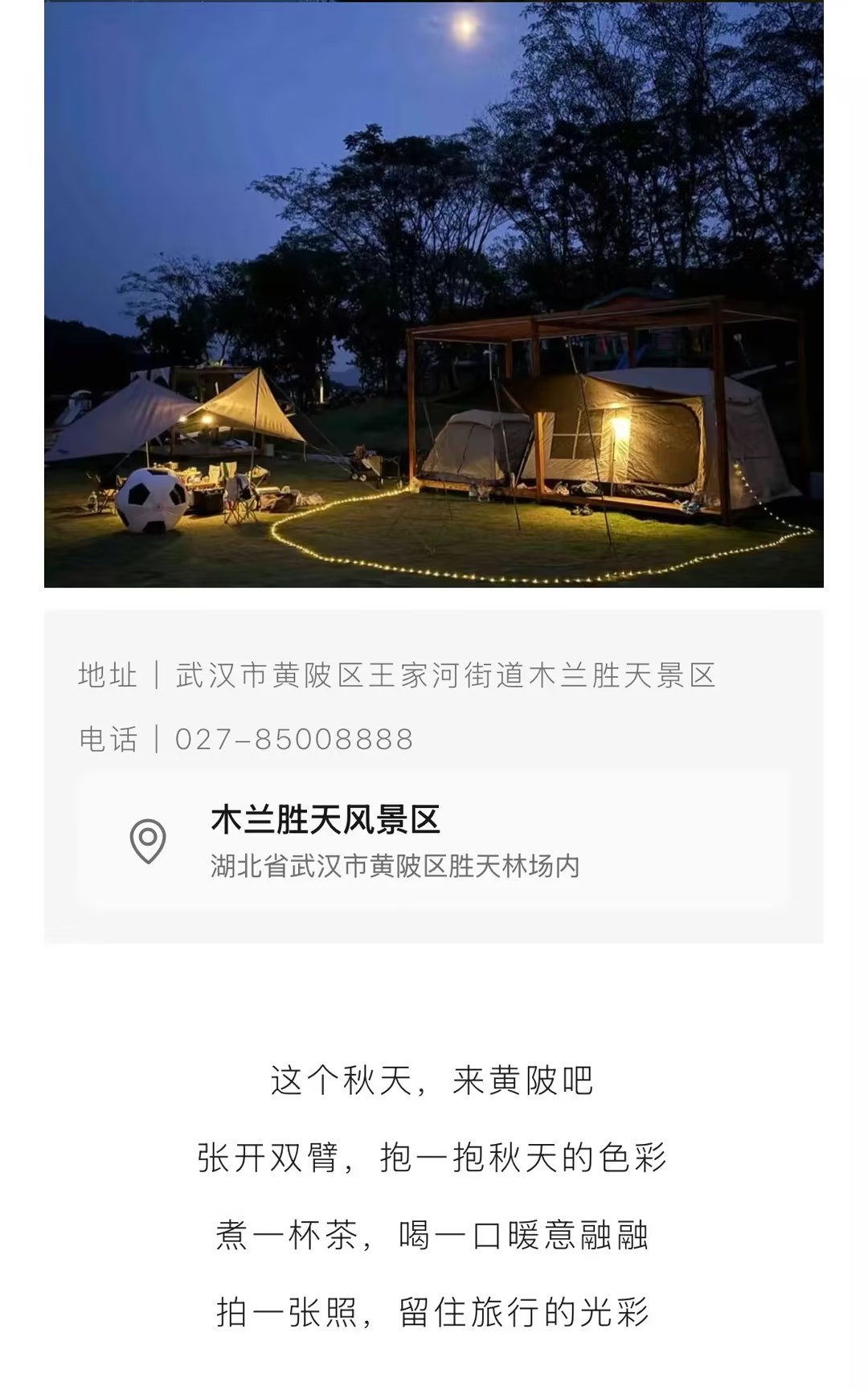Screen dimensions: 868x1390
Task: View the night camping photo full screen
Action: coord(434,293)
